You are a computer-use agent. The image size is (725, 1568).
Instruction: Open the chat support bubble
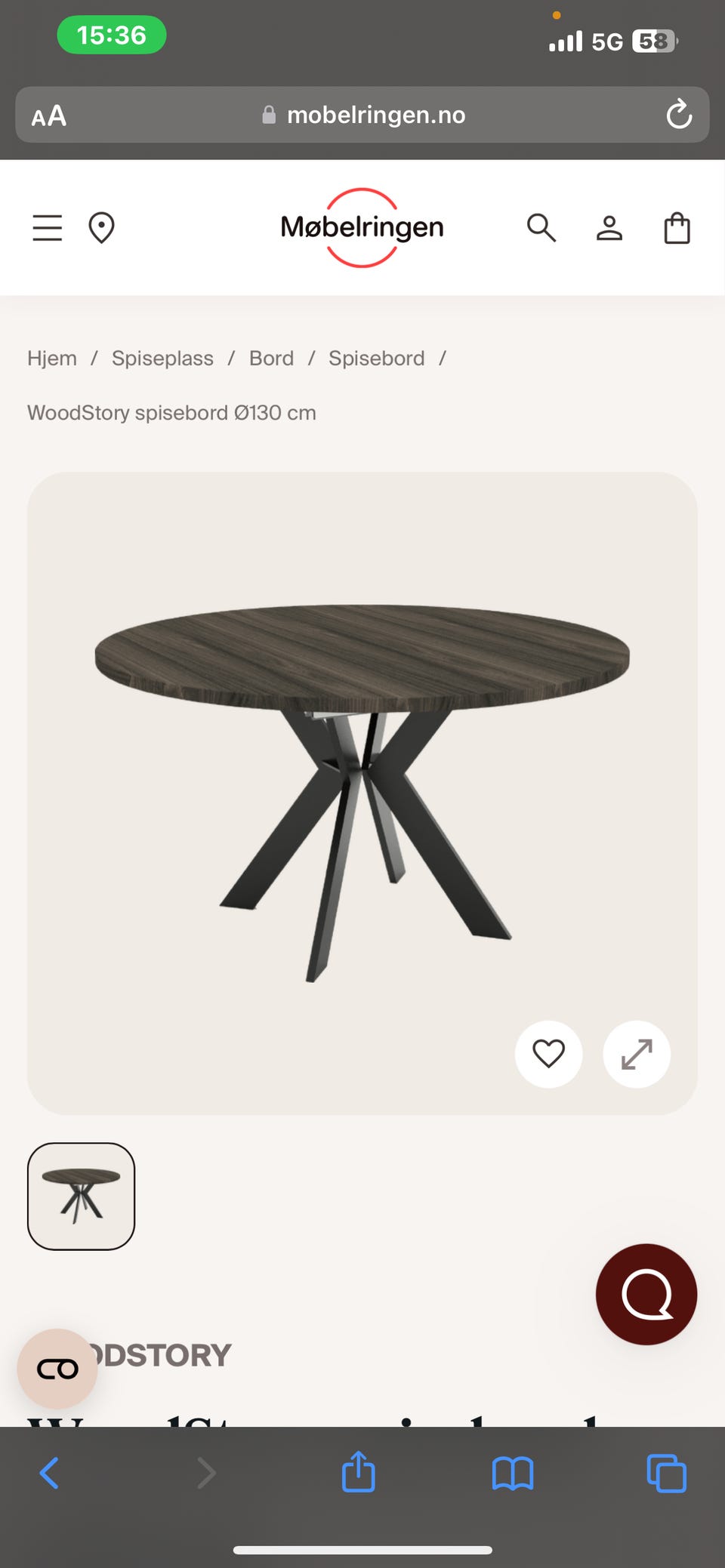click(646, 1294)
